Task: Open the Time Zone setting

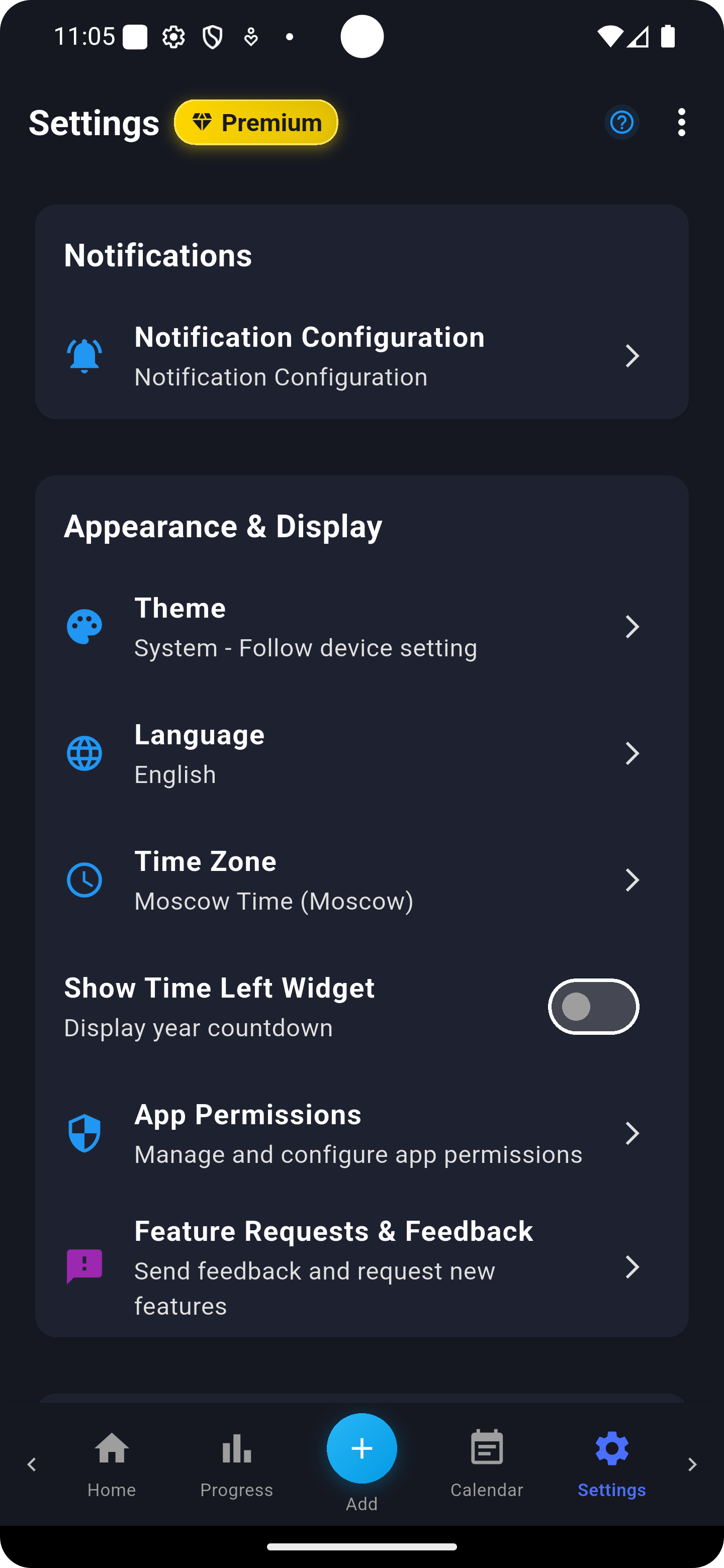Action: coord(361,880)
